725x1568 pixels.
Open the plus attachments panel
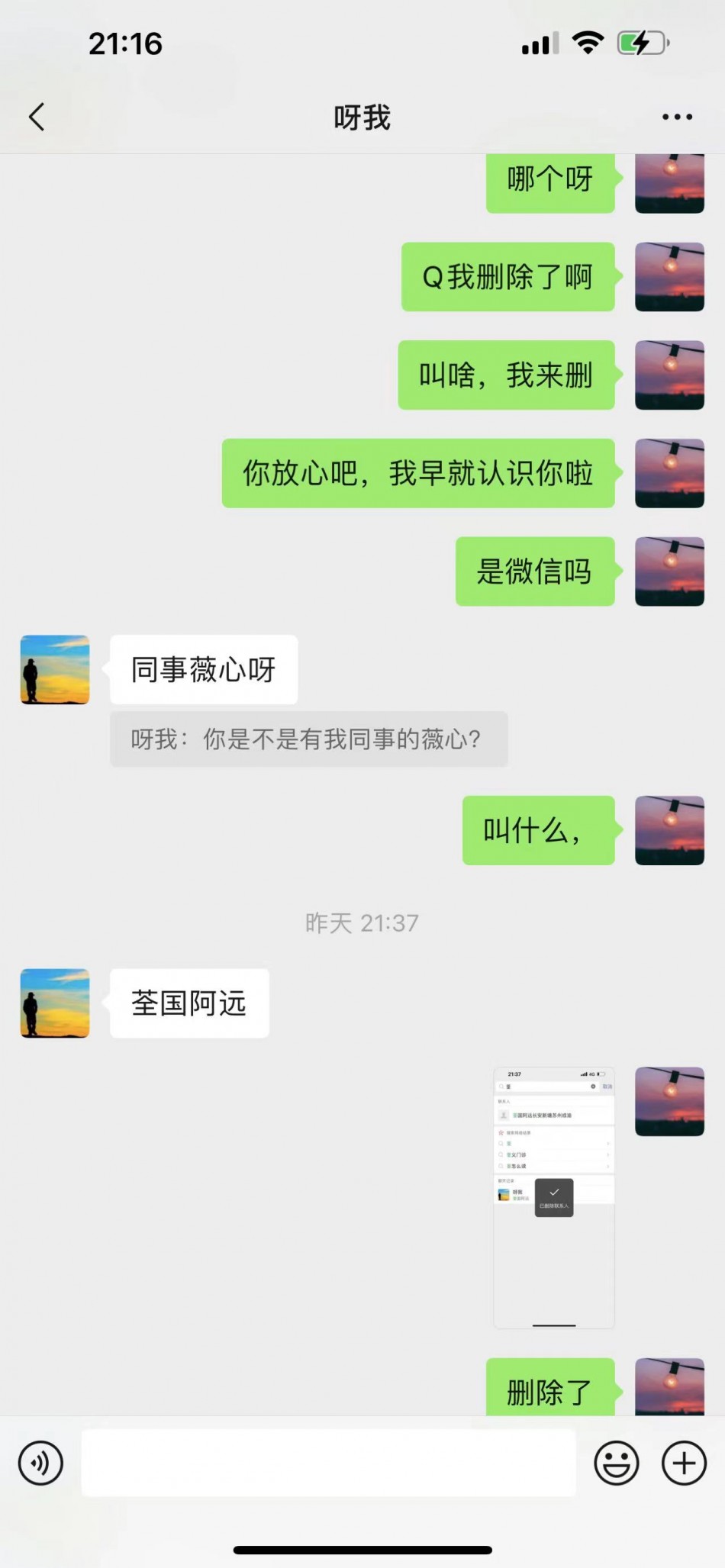click(684, 1463)
